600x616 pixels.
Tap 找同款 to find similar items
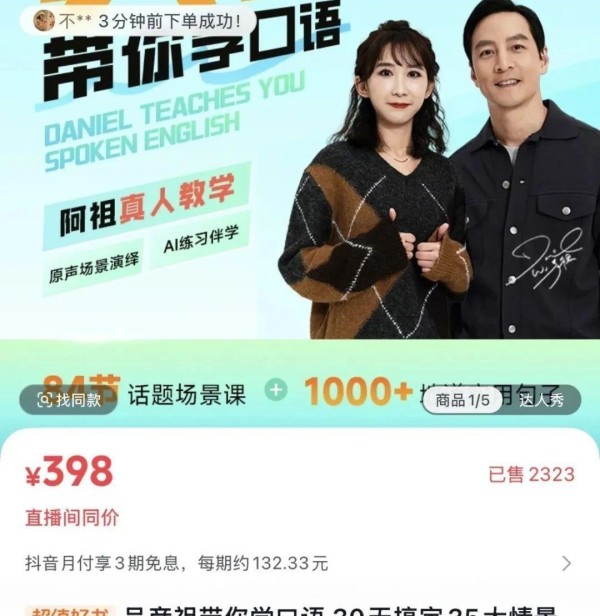coord(68,400)
